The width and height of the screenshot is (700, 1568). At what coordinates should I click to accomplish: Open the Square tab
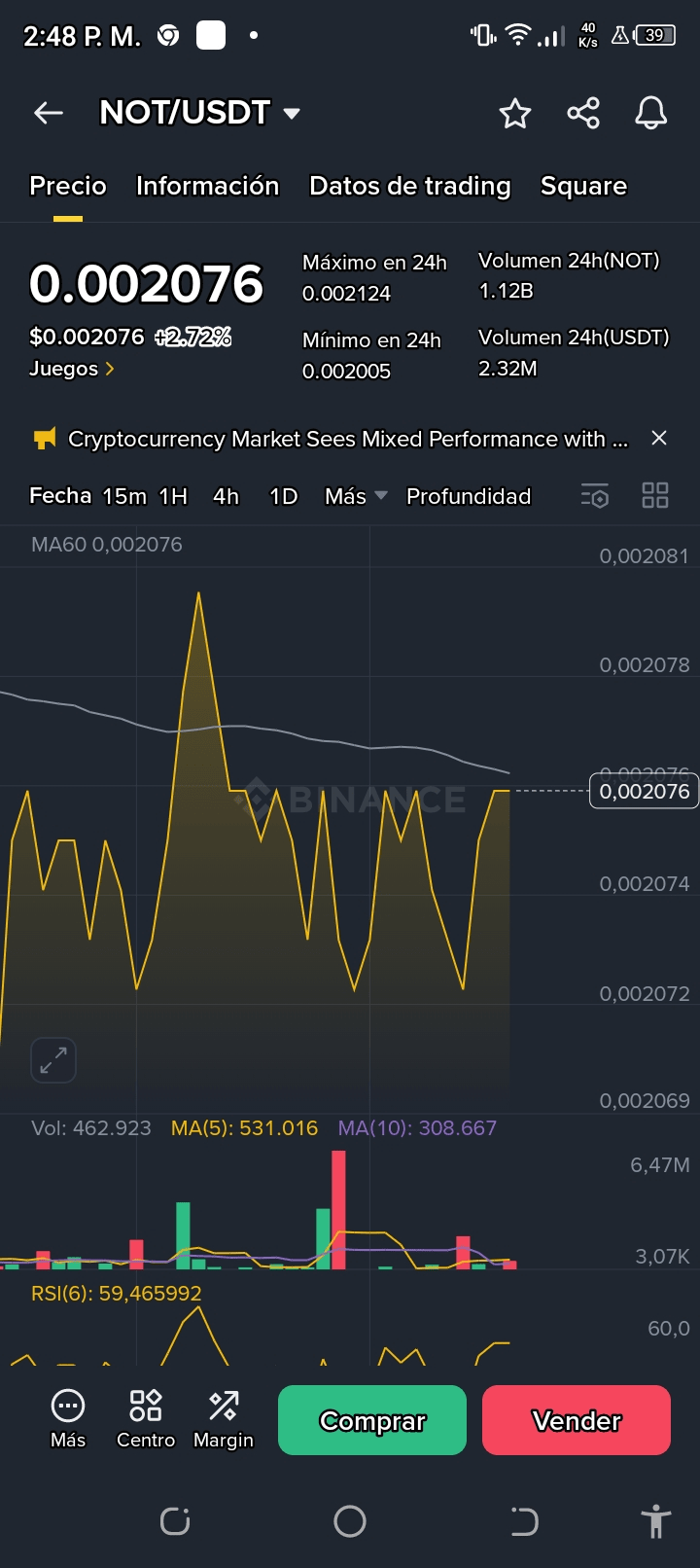click(583, 186)
